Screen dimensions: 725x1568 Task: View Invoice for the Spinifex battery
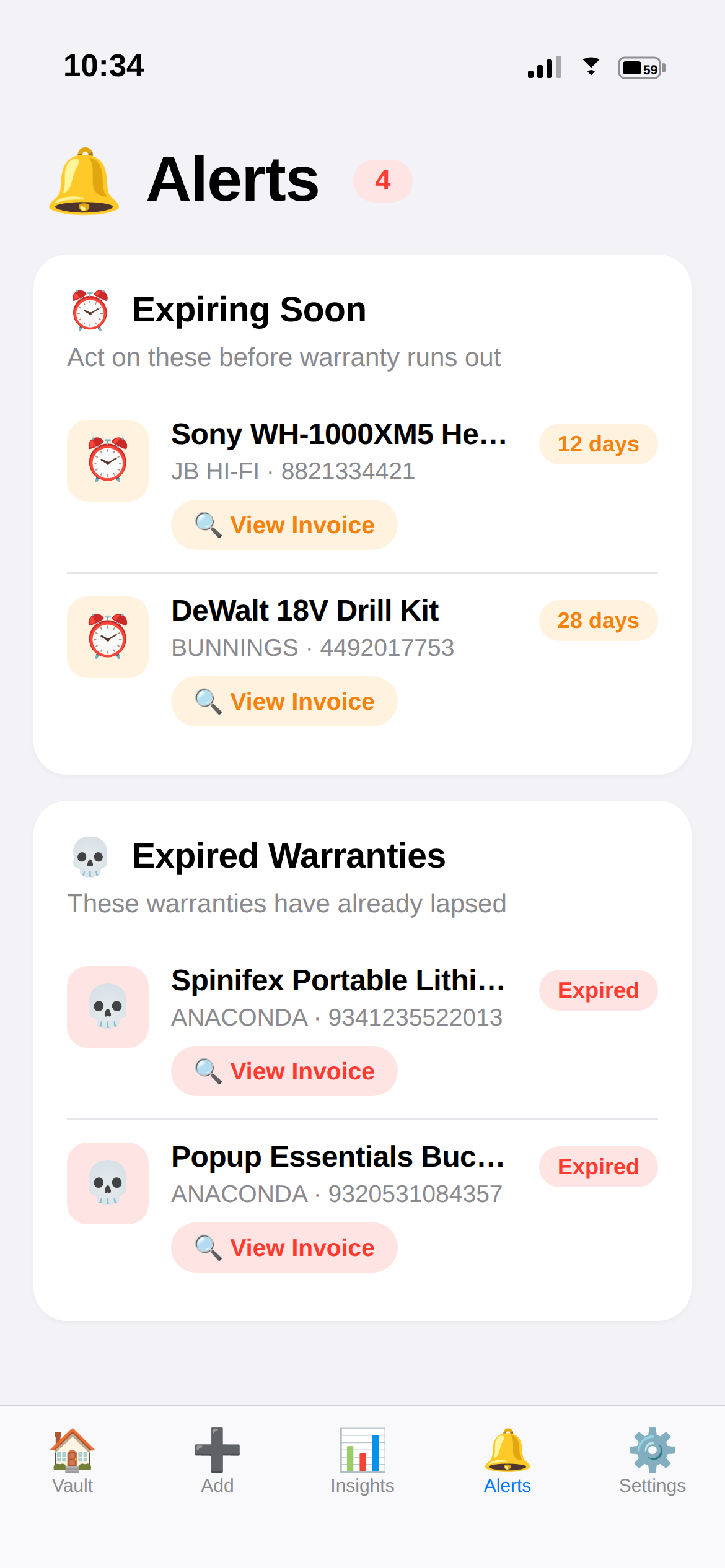pos(284,1071)
